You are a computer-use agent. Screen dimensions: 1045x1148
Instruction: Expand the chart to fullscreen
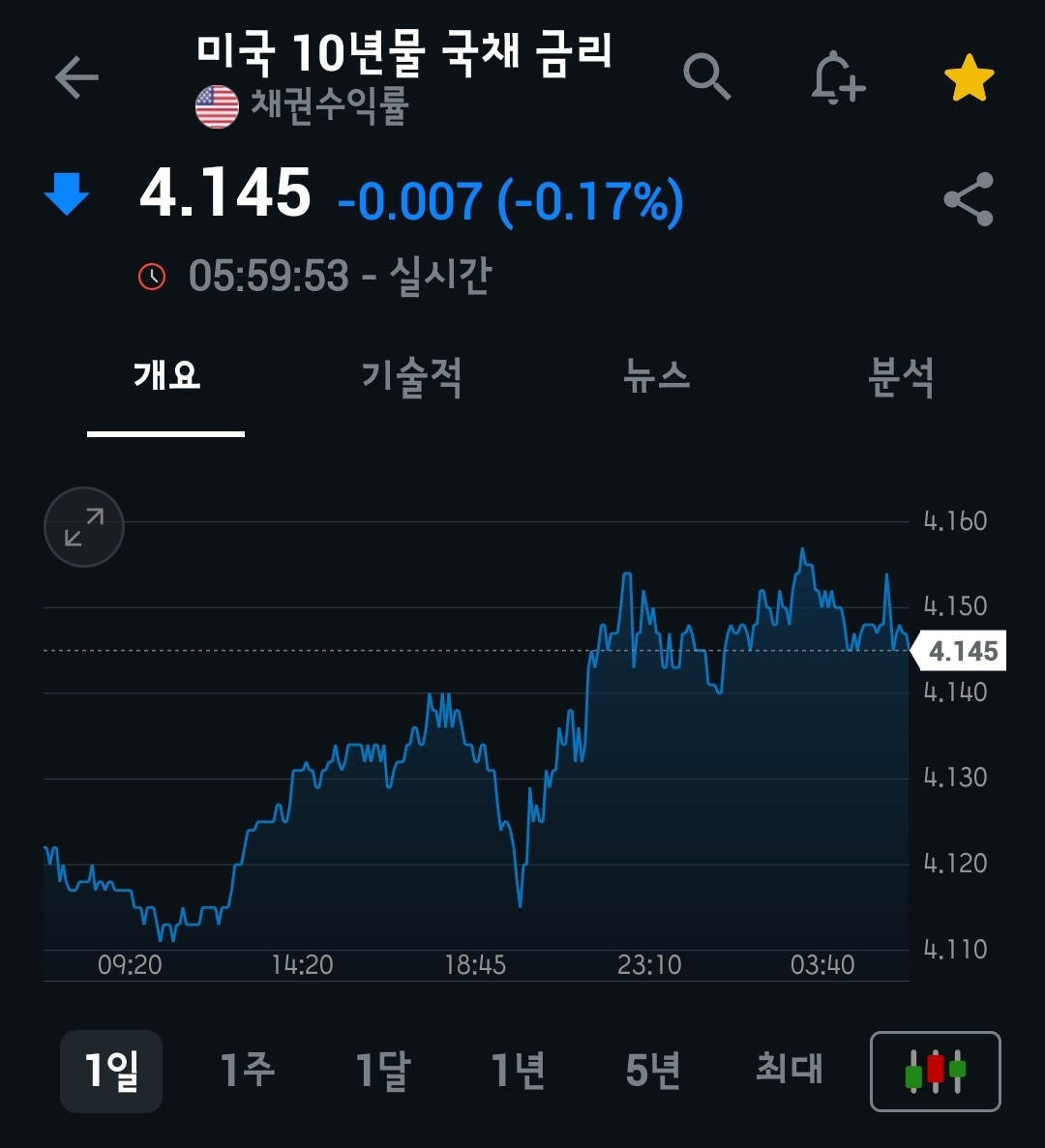click(84, 527)
